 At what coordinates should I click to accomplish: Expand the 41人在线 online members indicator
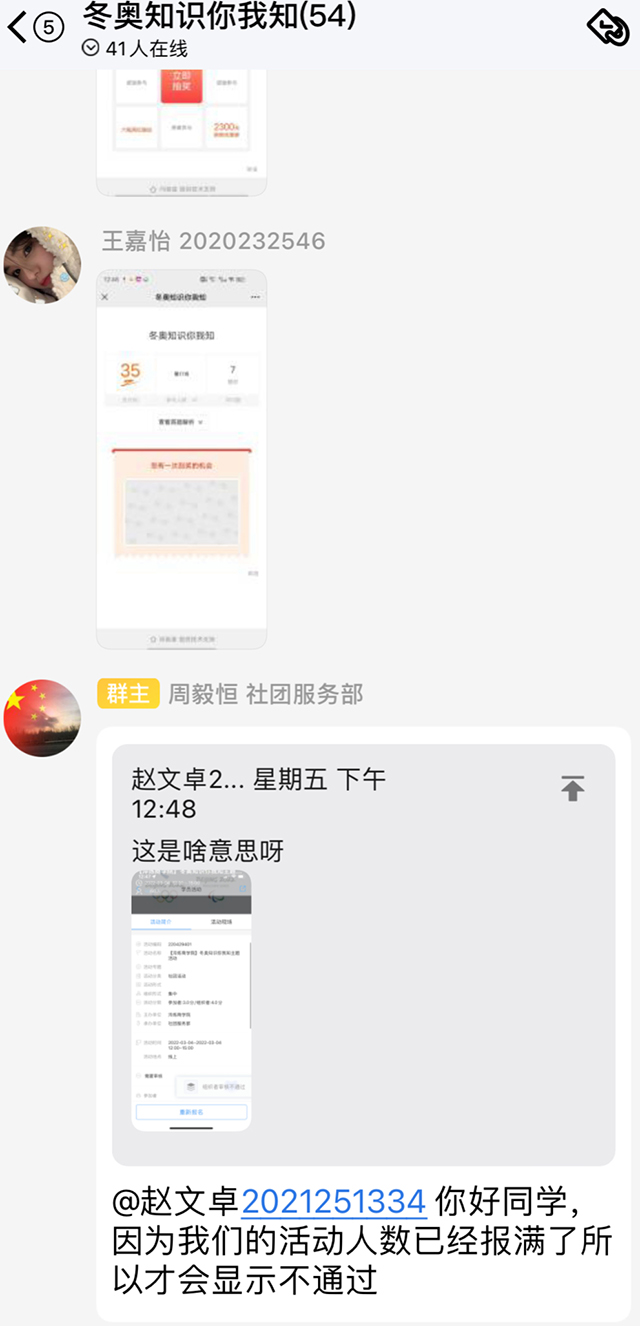[136, 49]
